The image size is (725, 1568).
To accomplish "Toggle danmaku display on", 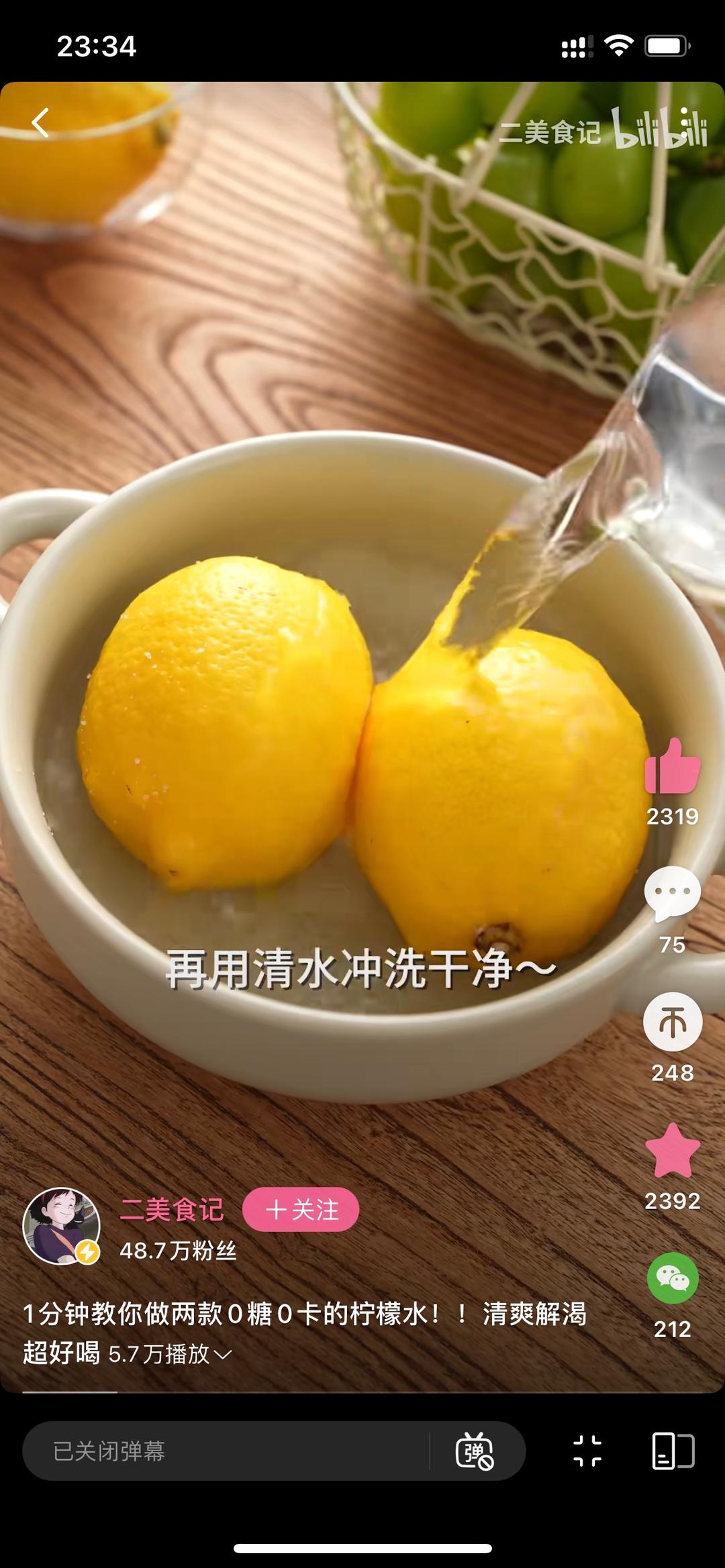I will [475, 1451].
